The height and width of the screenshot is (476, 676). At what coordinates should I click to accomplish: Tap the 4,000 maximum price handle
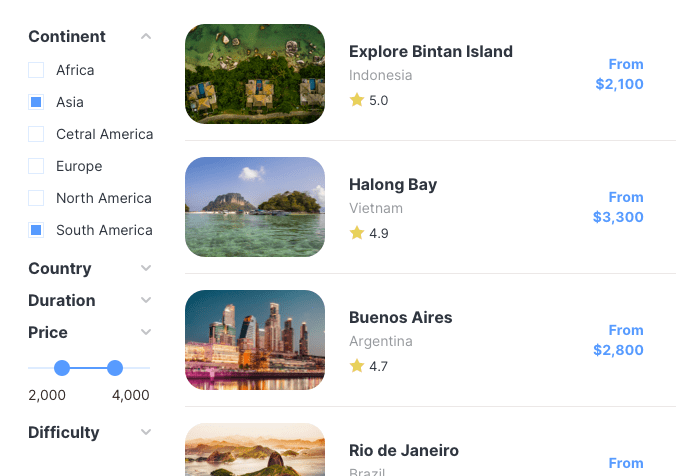coord(115,368)
